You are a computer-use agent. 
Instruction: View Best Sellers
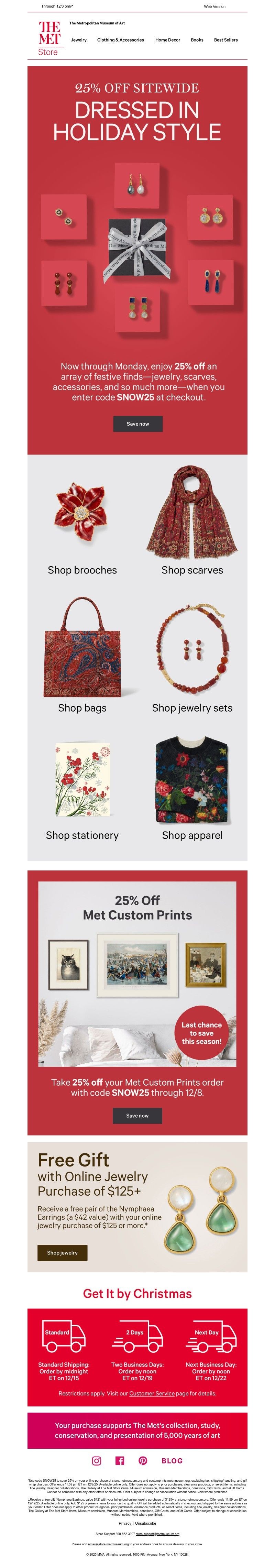point(226,40)
